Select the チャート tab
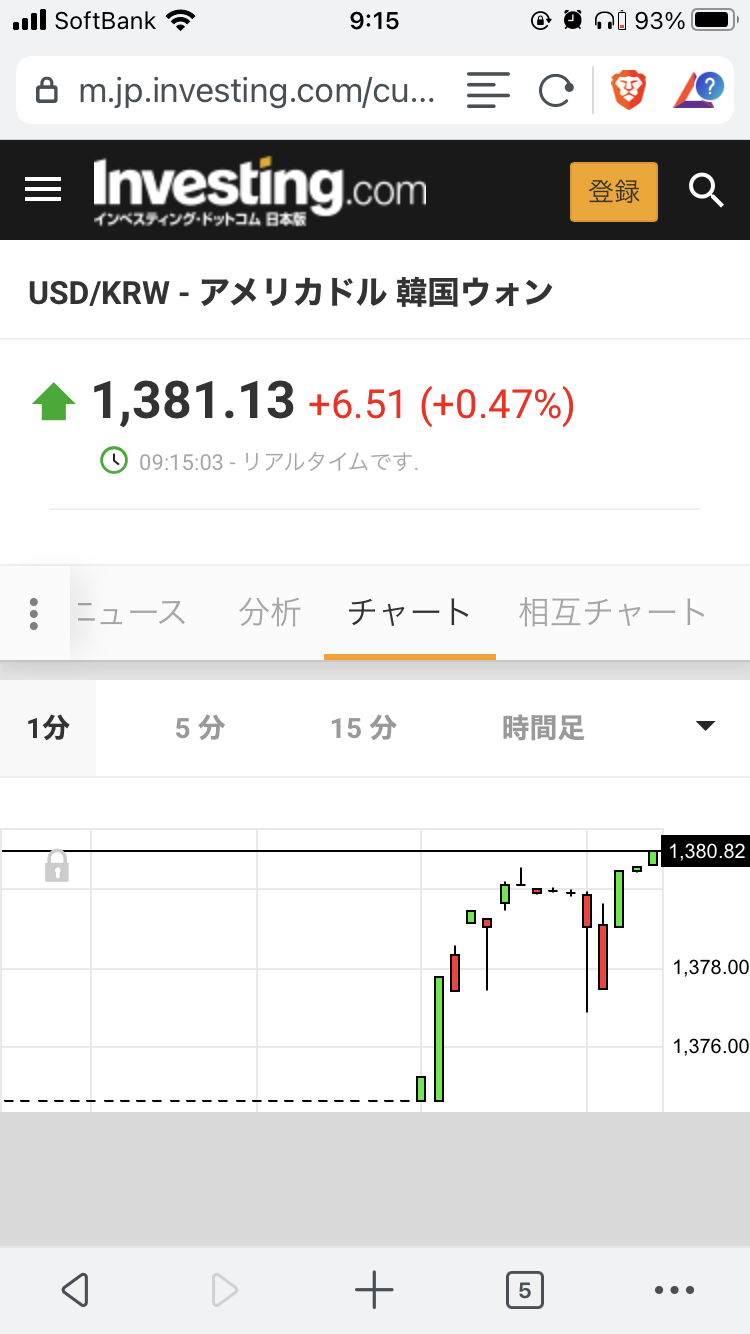Image resolution: width=750 pixels, height=1334 pixels. (409, 612)
